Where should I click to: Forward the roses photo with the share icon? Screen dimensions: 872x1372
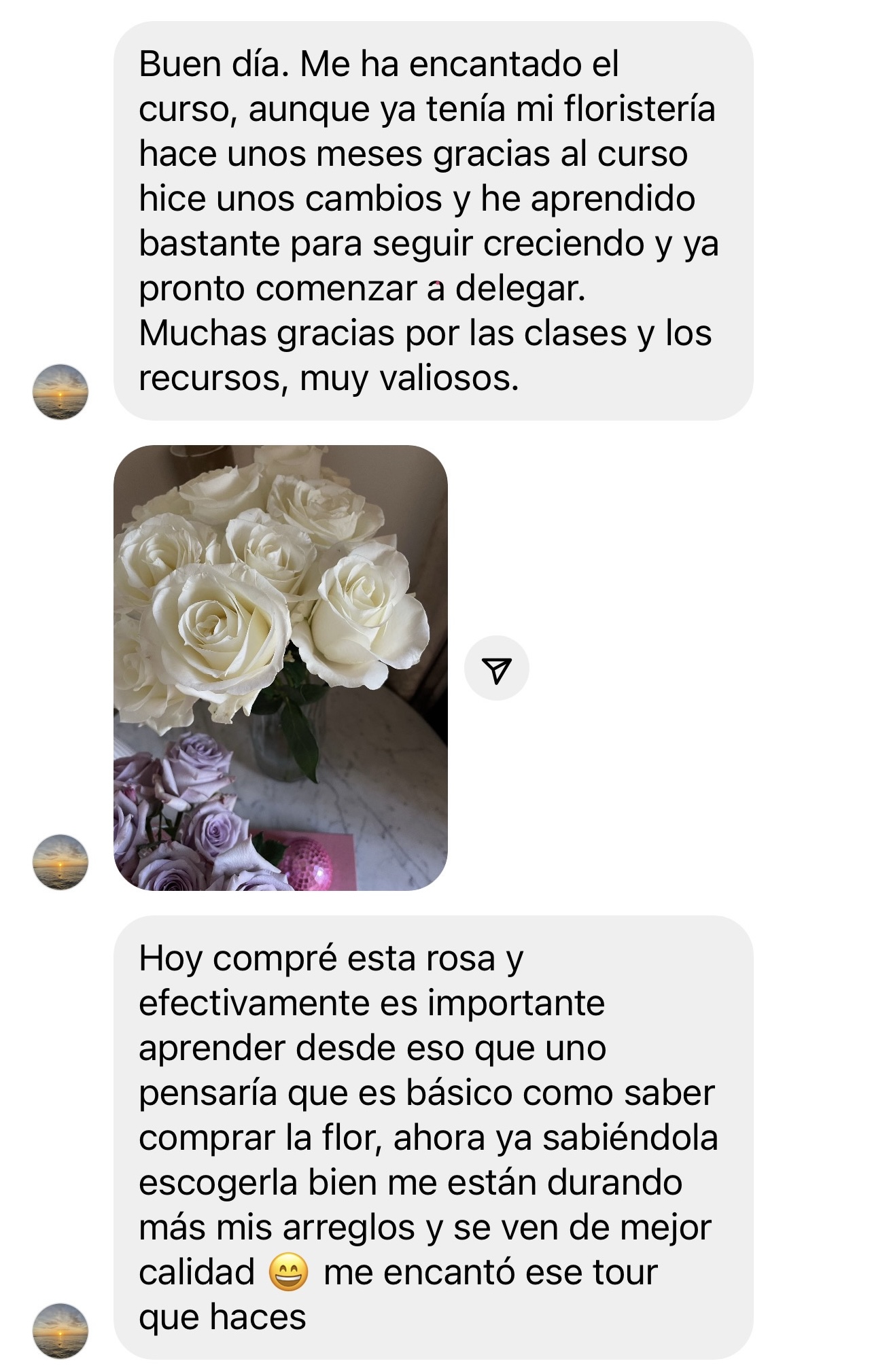coord(496,669)
